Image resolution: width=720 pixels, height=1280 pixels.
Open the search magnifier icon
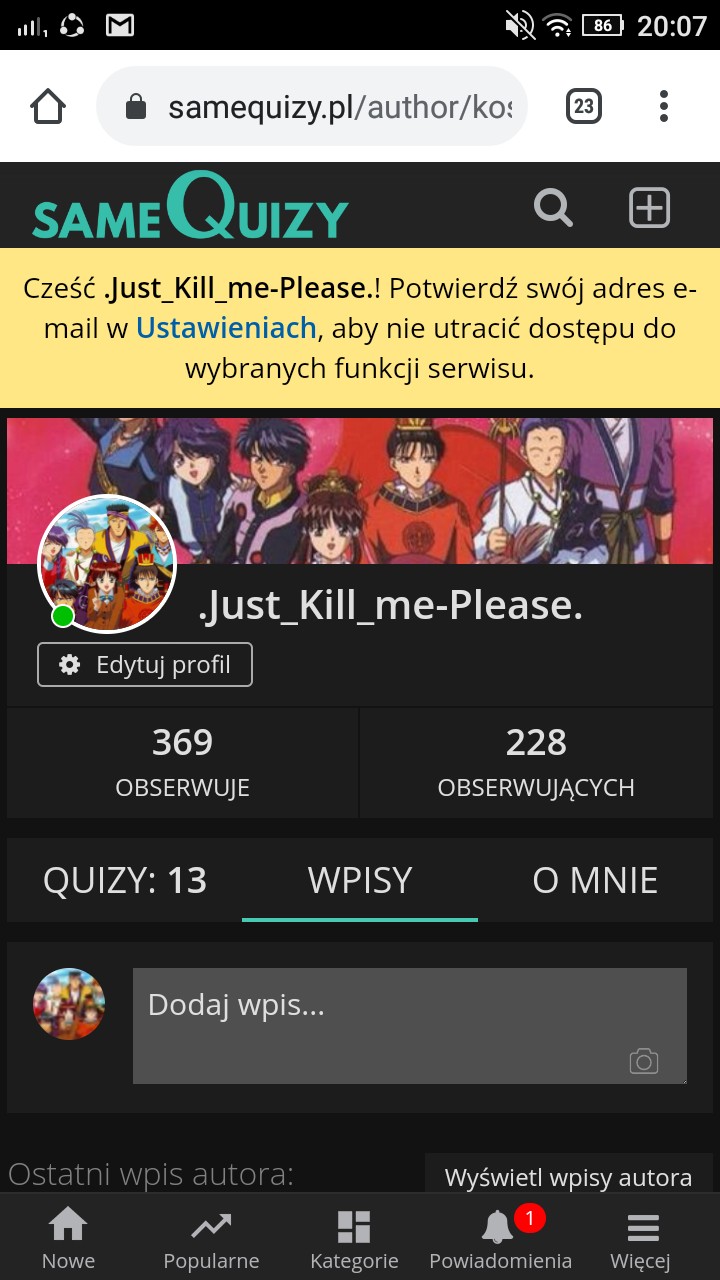553,208
